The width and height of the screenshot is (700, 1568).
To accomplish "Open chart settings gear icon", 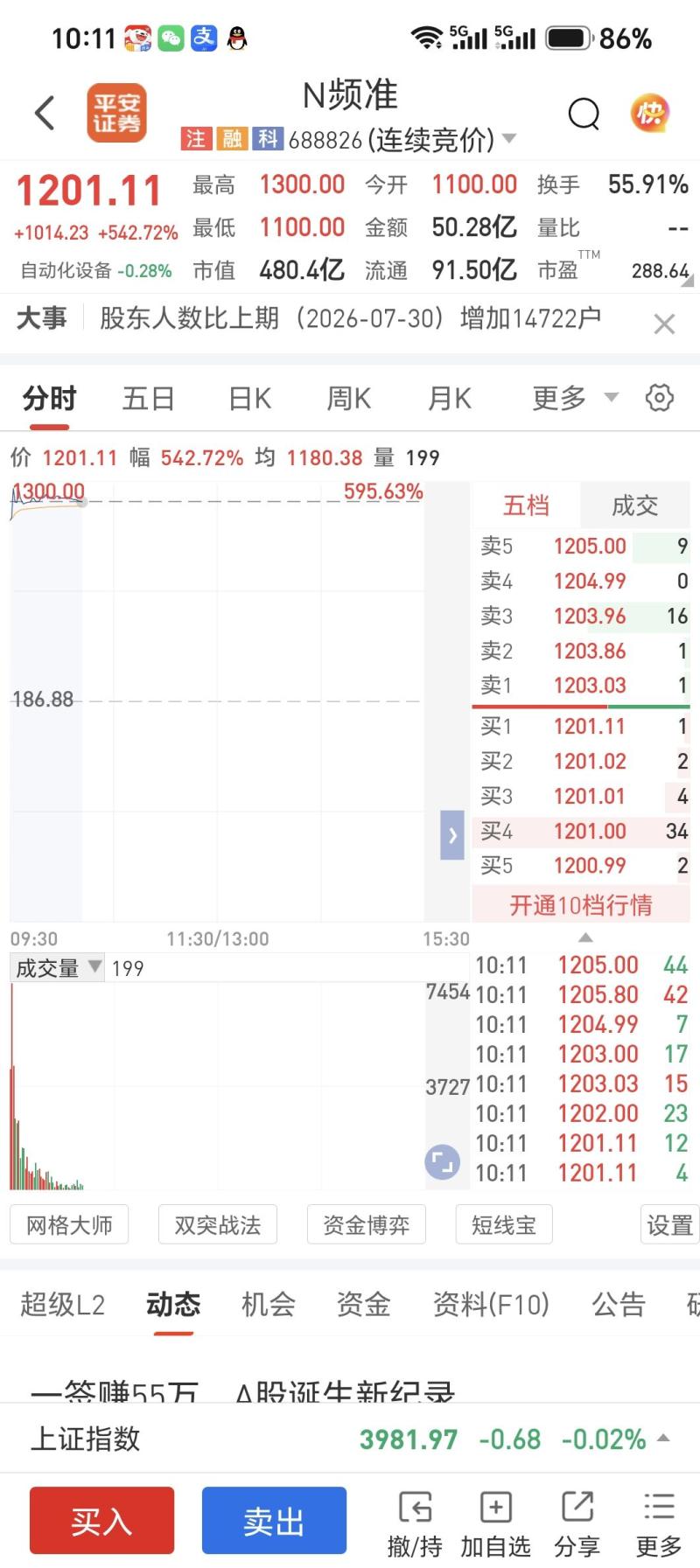I will coord(660,398).
